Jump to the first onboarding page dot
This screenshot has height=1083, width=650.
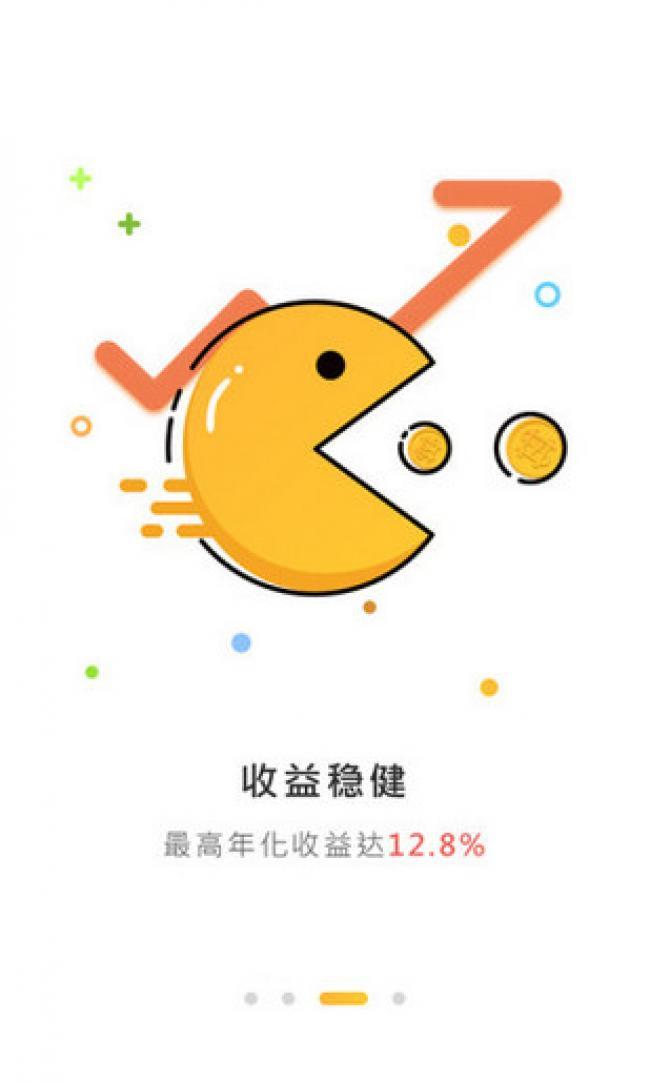[x=251, y=998]
